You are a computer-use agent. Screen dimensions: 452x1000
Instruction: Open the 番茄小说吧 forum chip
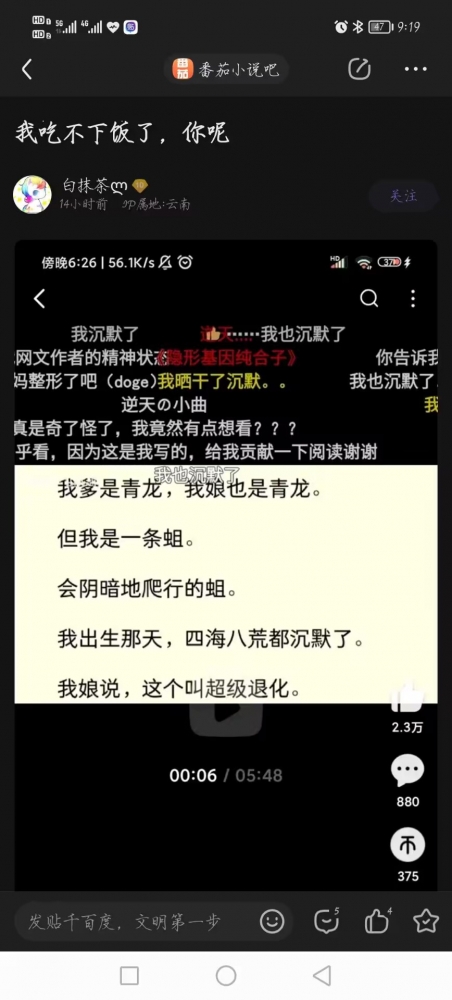[226, 70]
